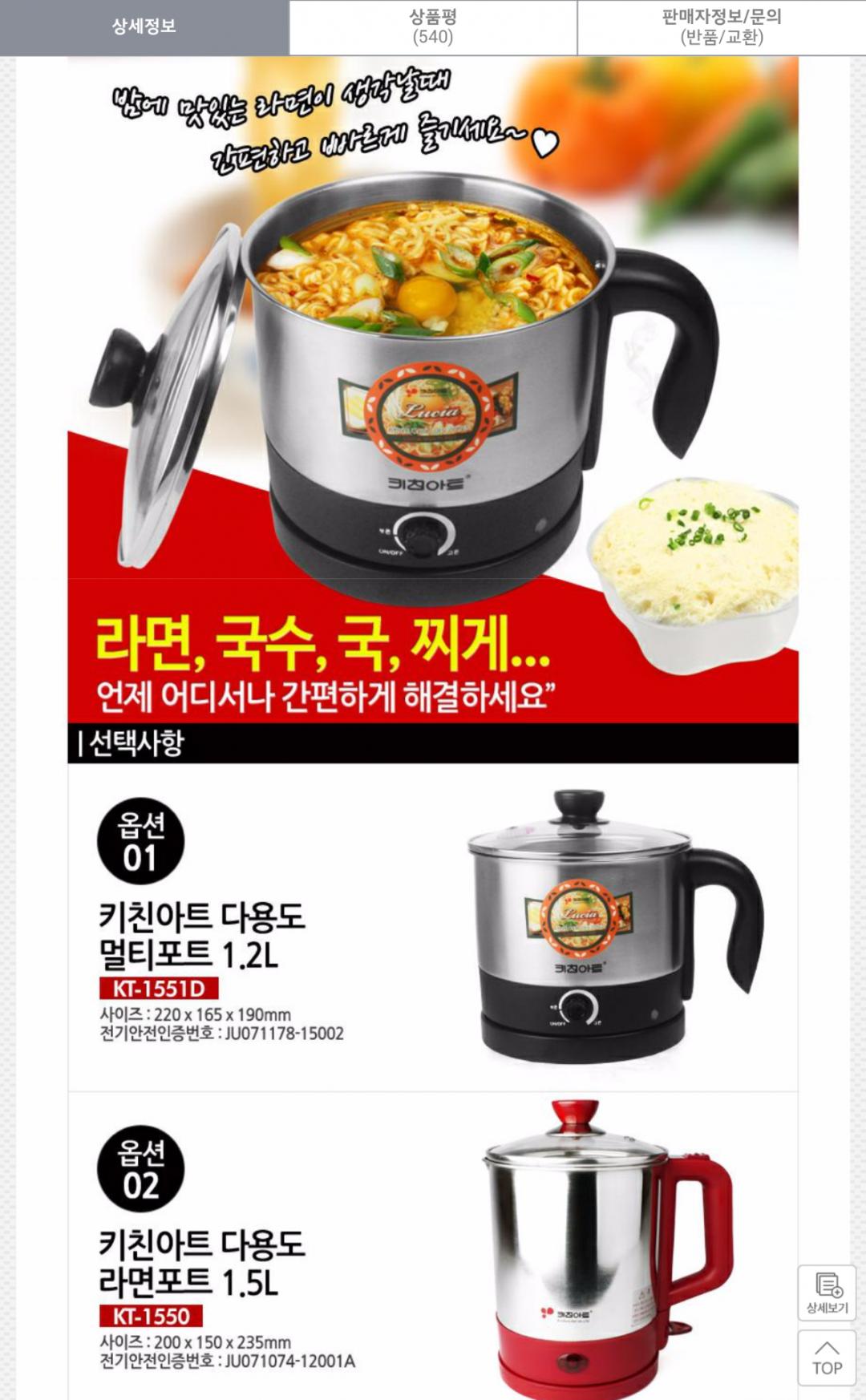The width and height of the screenshot is (866, 1400).
Task: Switch to the 상세정보 tab
Action: pos(144,27)
